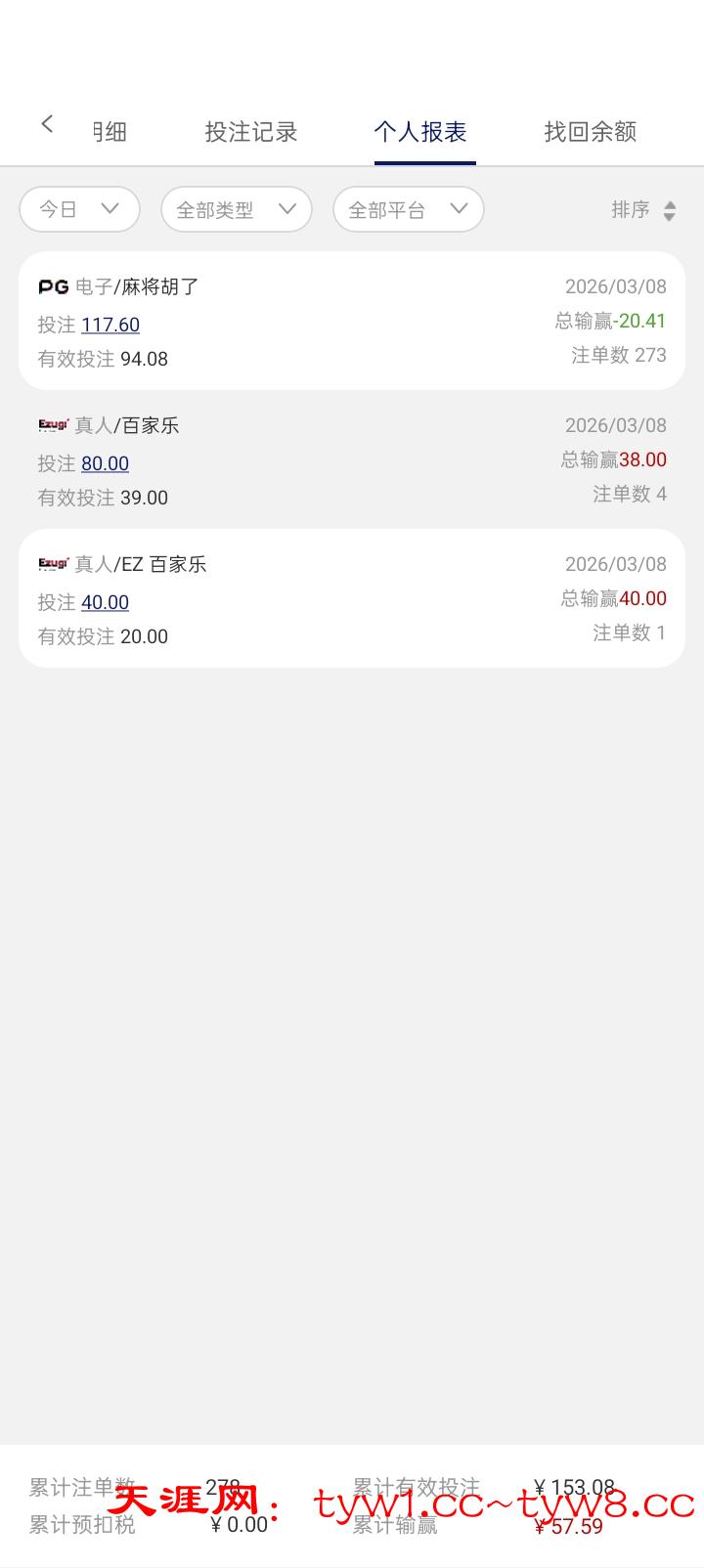Viewport: 704px width, 1568px height.
Task: Open the partially hidden 明细 tab
Action: 109,132
